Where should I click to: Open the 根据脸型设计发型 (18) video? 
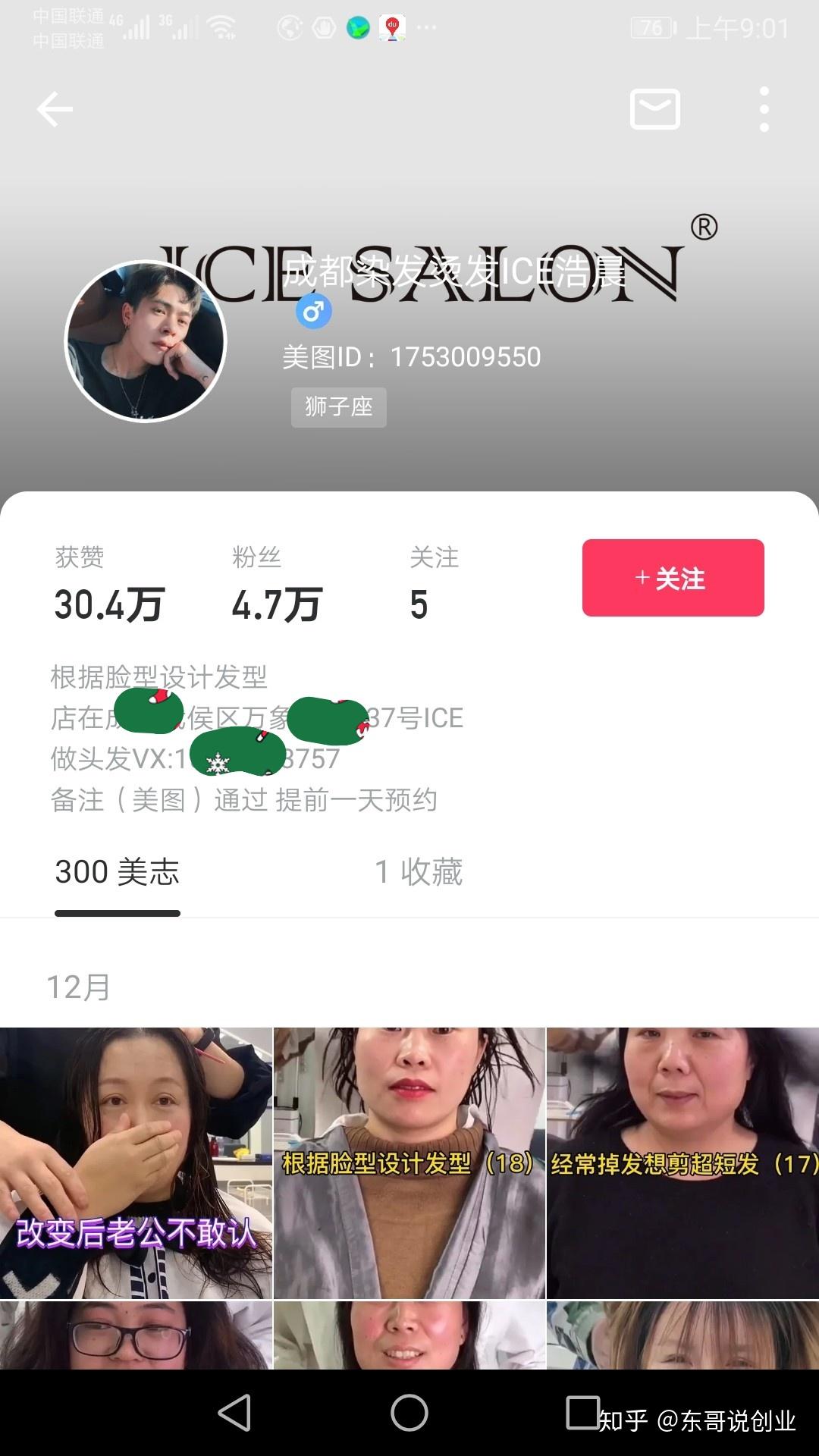tap(409, 1163)
